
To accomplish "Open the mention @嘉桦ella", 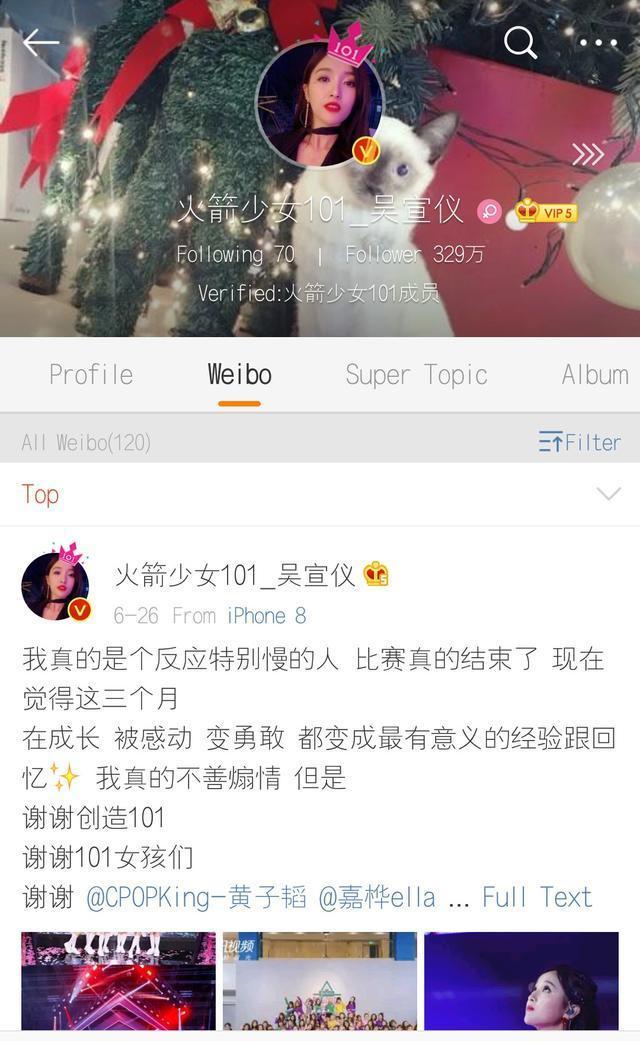I will 377,897.
